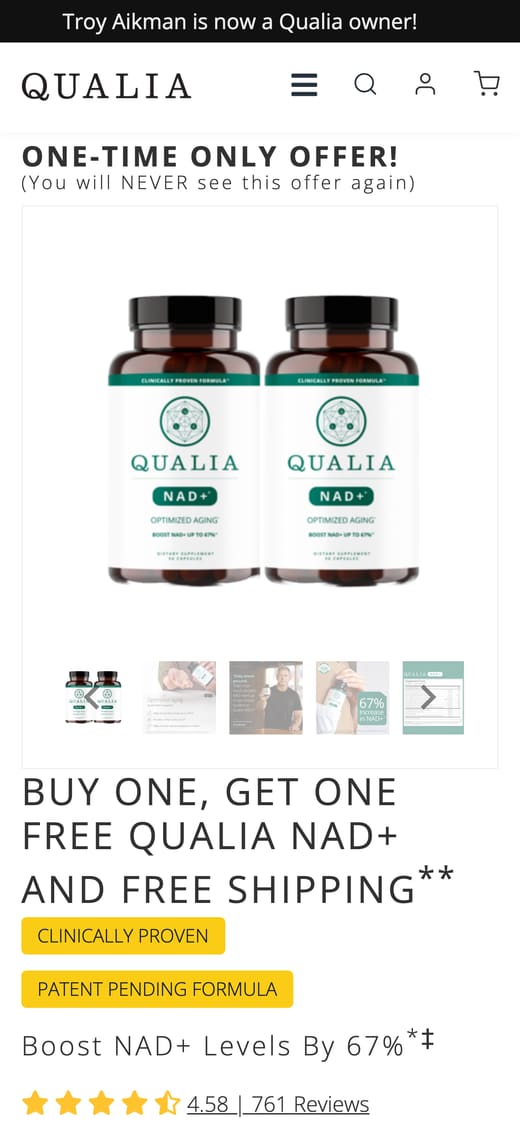Open the hamburger navigation menu
Screen dimensions: 520x1125
(304, 85)
